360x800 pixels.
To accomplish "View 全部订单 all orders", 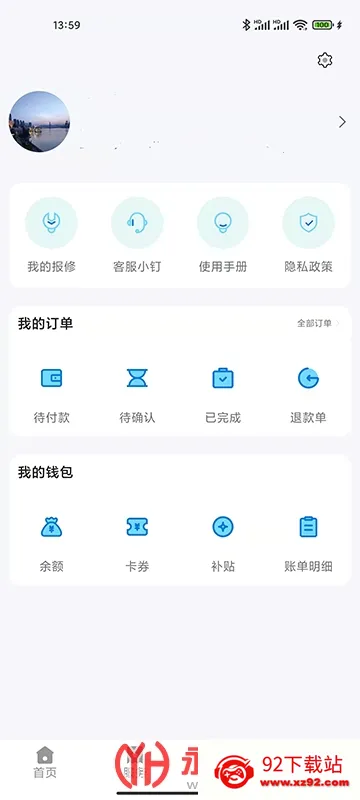I will (319, 323).
